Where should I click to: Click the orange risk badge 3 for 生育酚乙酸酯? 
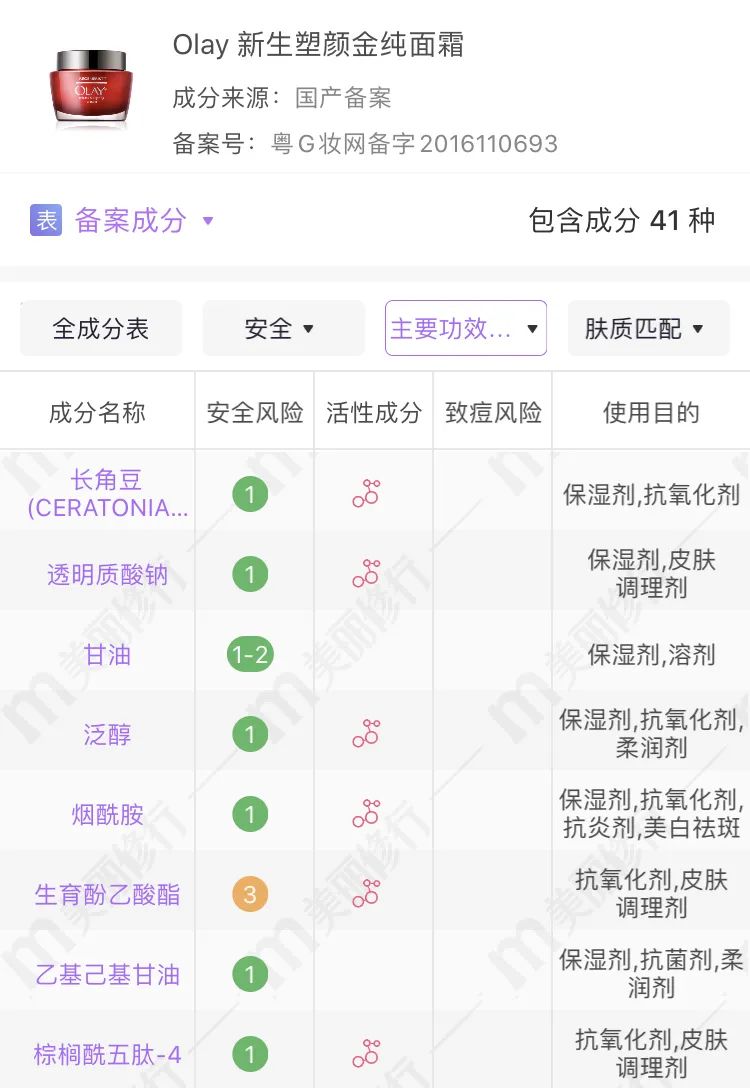tap(249, 893)
